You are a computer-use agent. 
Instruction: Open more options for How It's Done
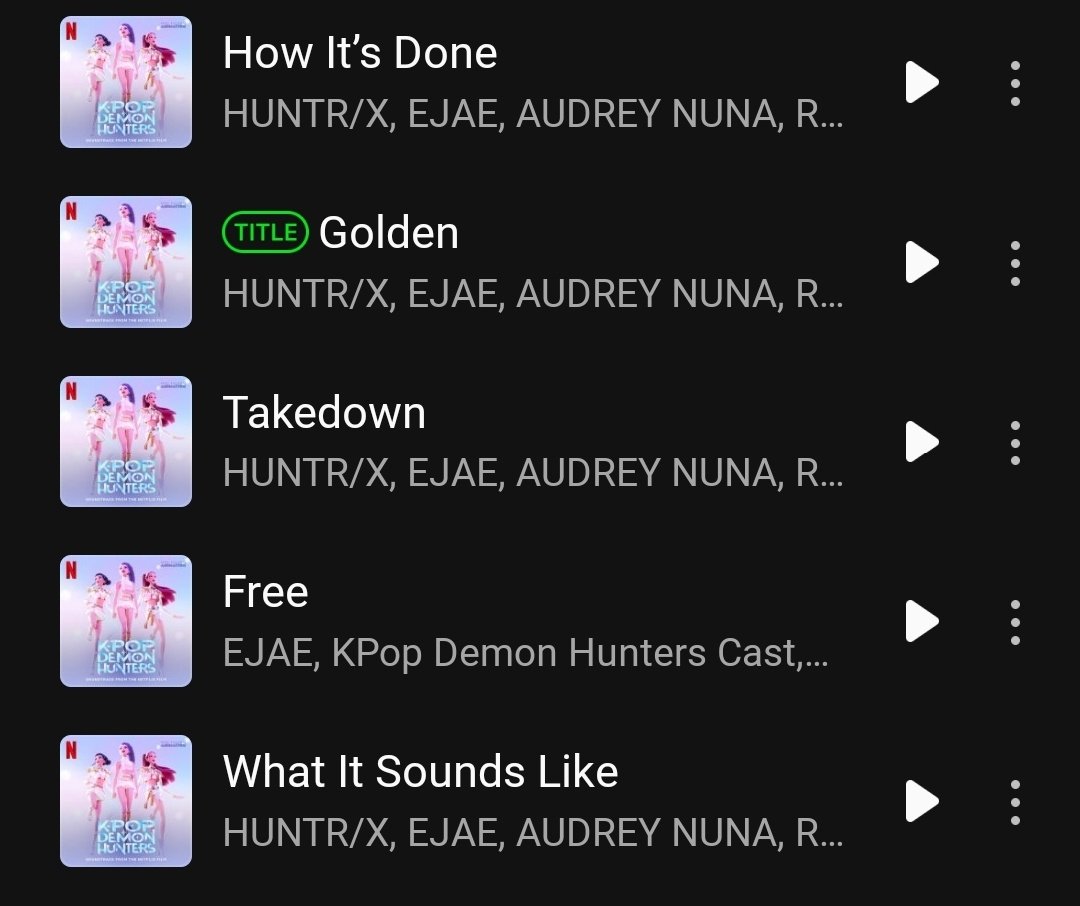tap(1015, 83)
